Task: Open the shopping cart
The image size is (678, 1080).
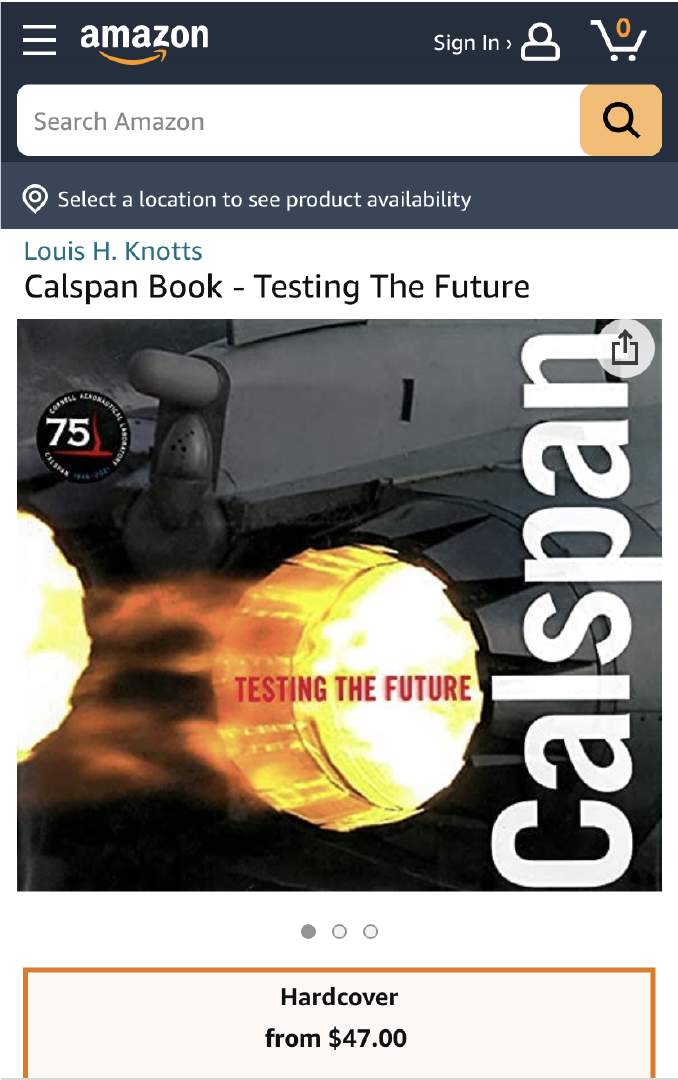Action: (x=618, y=39)
